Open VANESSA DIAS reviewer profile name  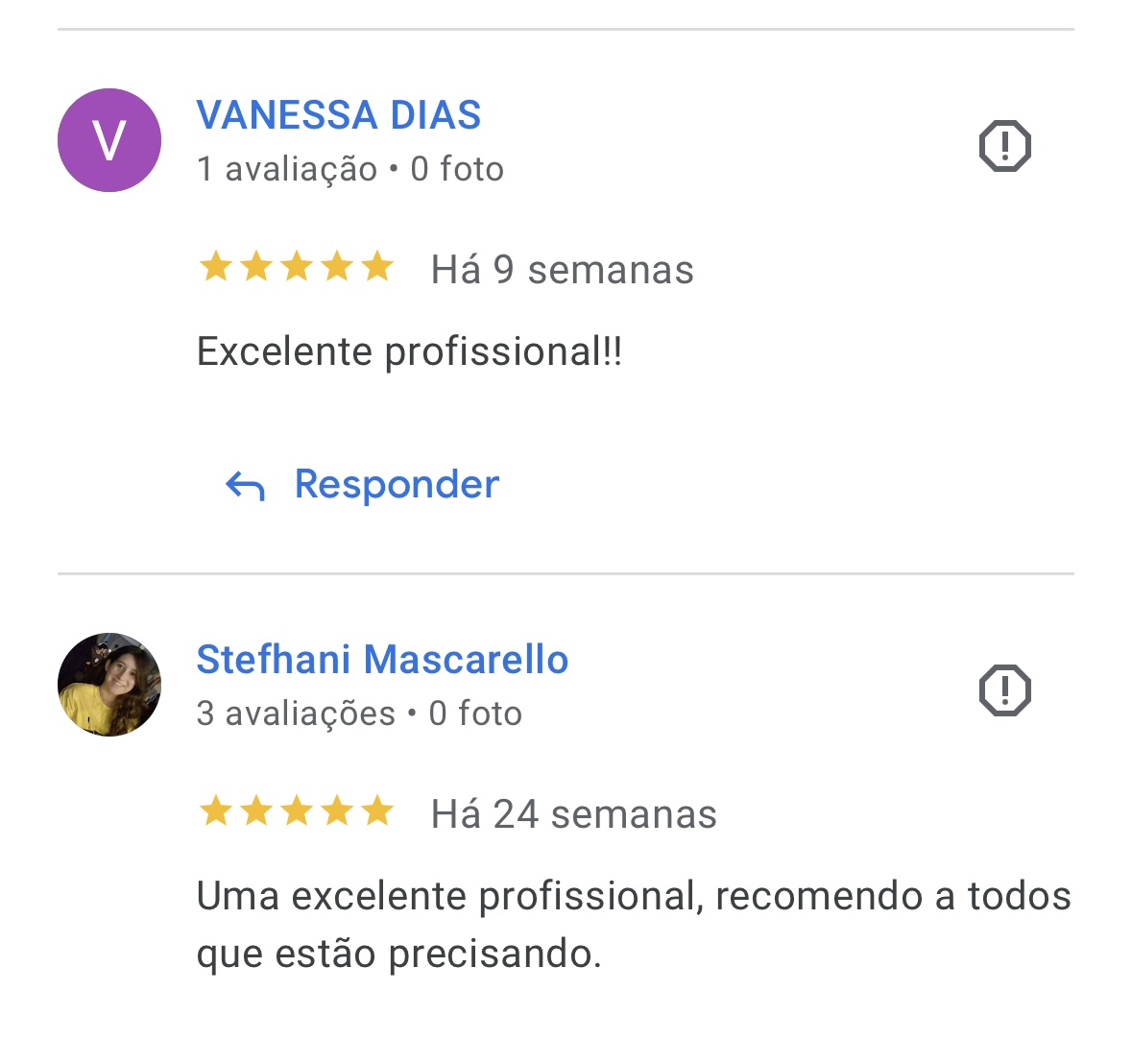(x=338, y=115)
